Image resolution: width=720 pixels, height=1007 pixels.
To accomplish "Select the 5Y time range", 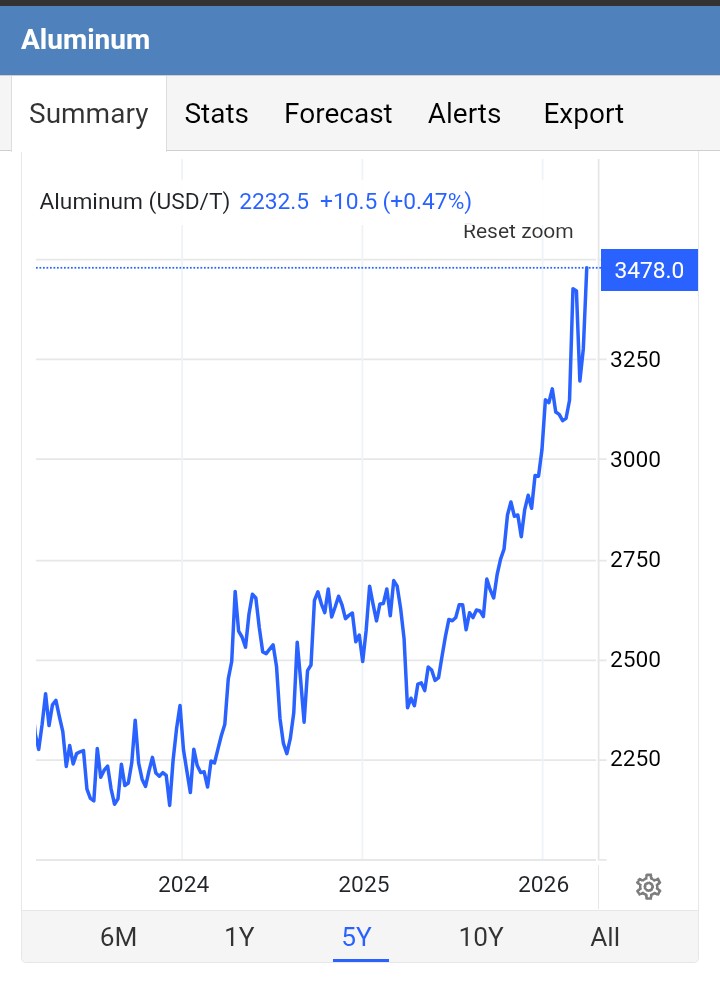I will point(357,937).
